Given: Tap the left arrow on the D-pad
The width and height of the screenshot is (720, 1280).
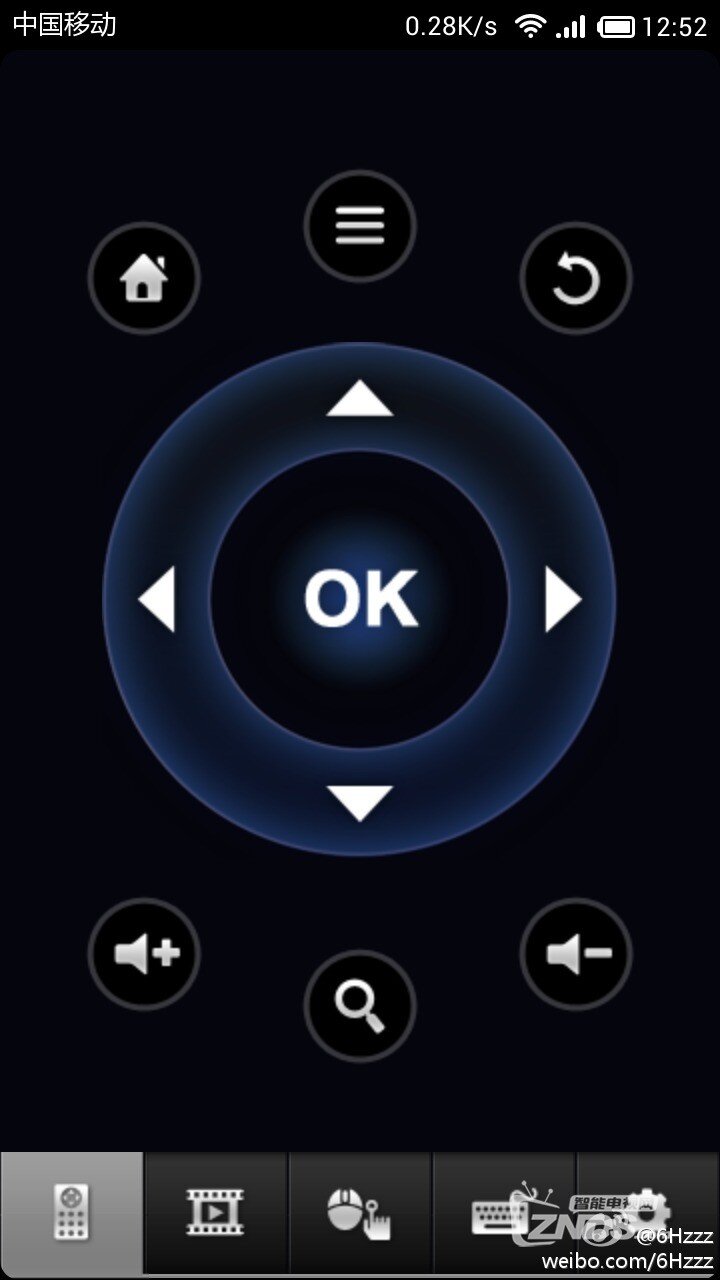Looking at the screenshot, I should pos(157,599).
